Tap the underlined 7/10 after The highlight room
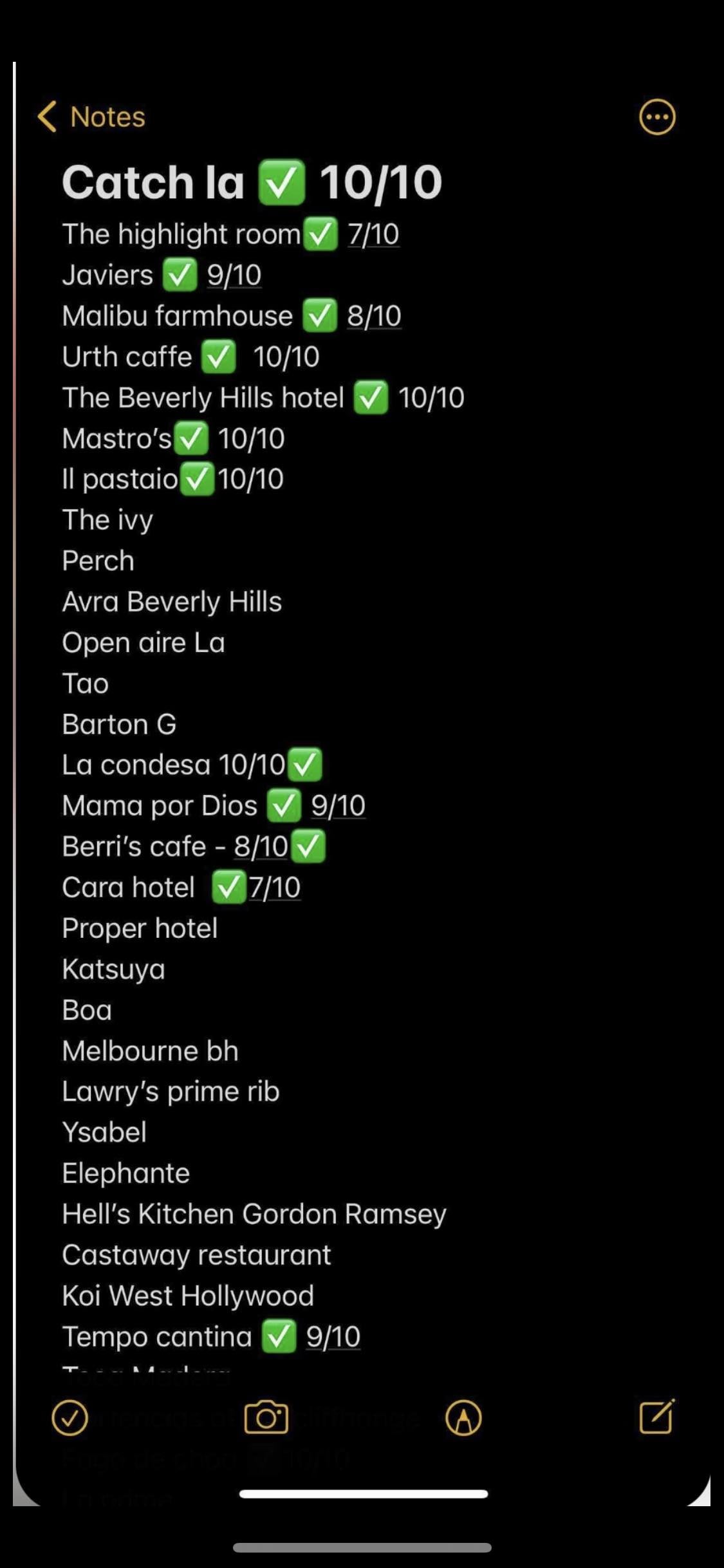The height and width of the screenshot is (1568, 724). [373, 234]
